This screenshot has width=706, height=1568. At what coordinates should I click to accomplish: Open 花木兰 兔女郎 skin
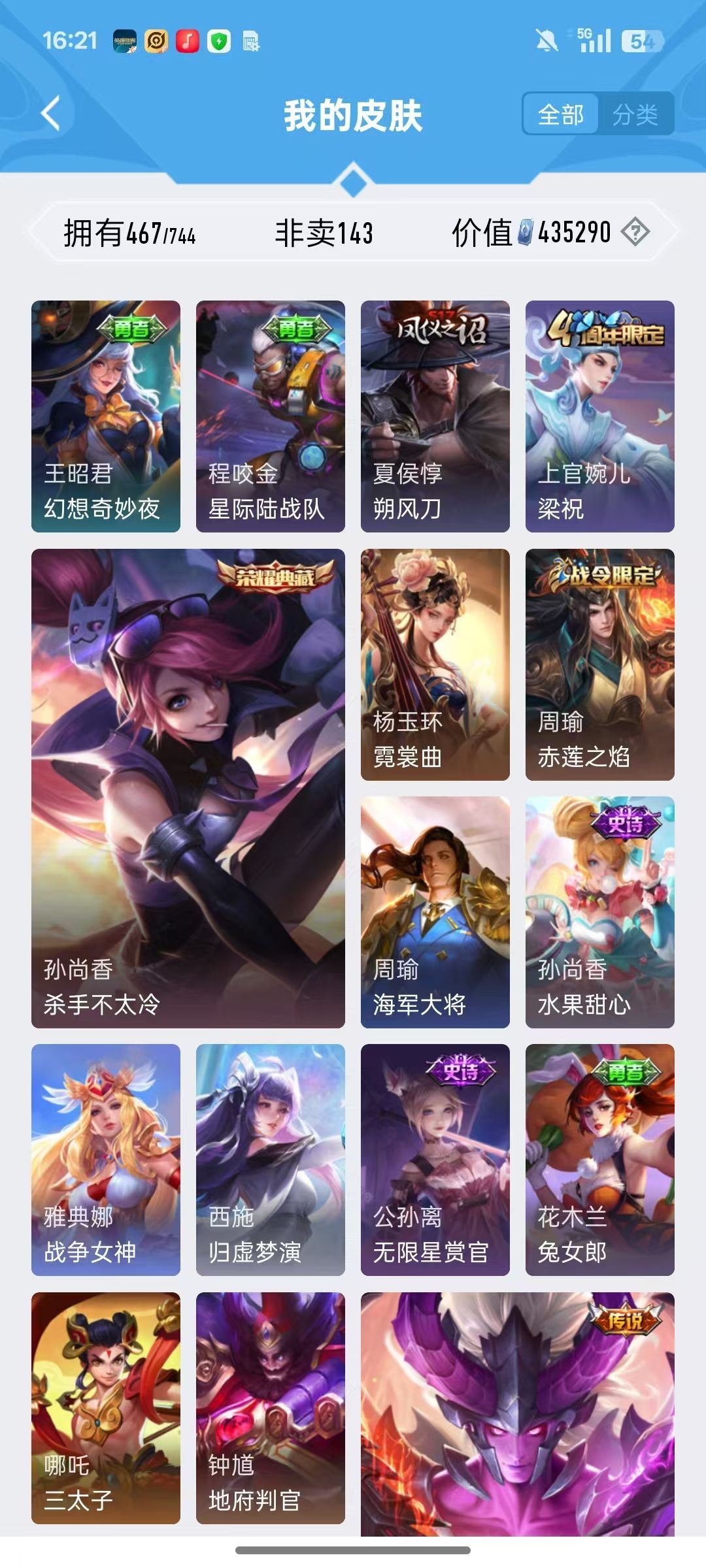pos(600,1160)
